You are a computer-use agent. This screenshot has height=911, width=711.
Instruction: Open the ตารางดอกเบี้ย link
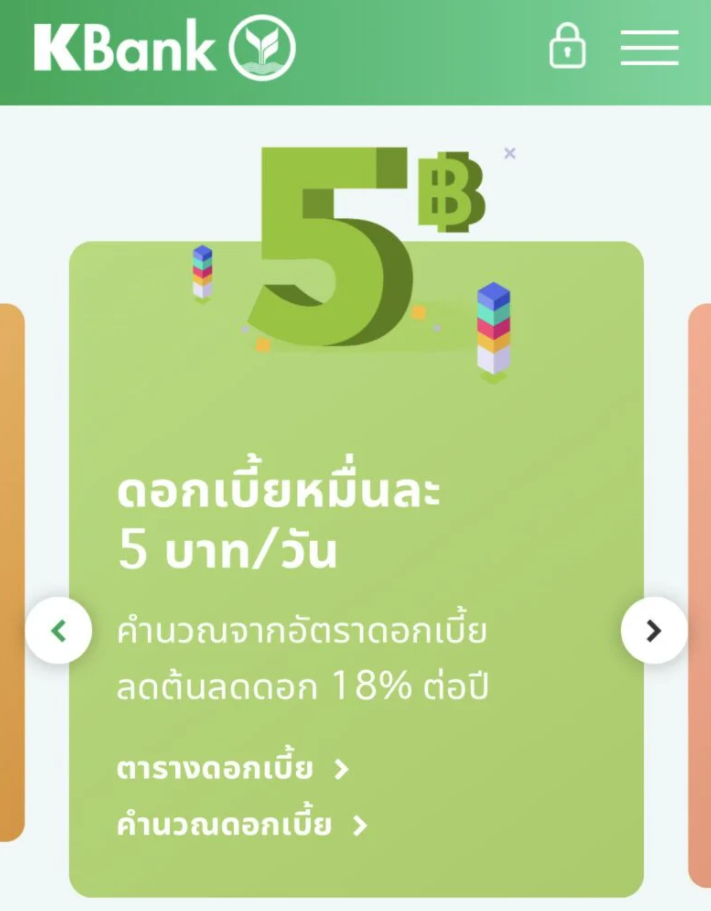232,769
